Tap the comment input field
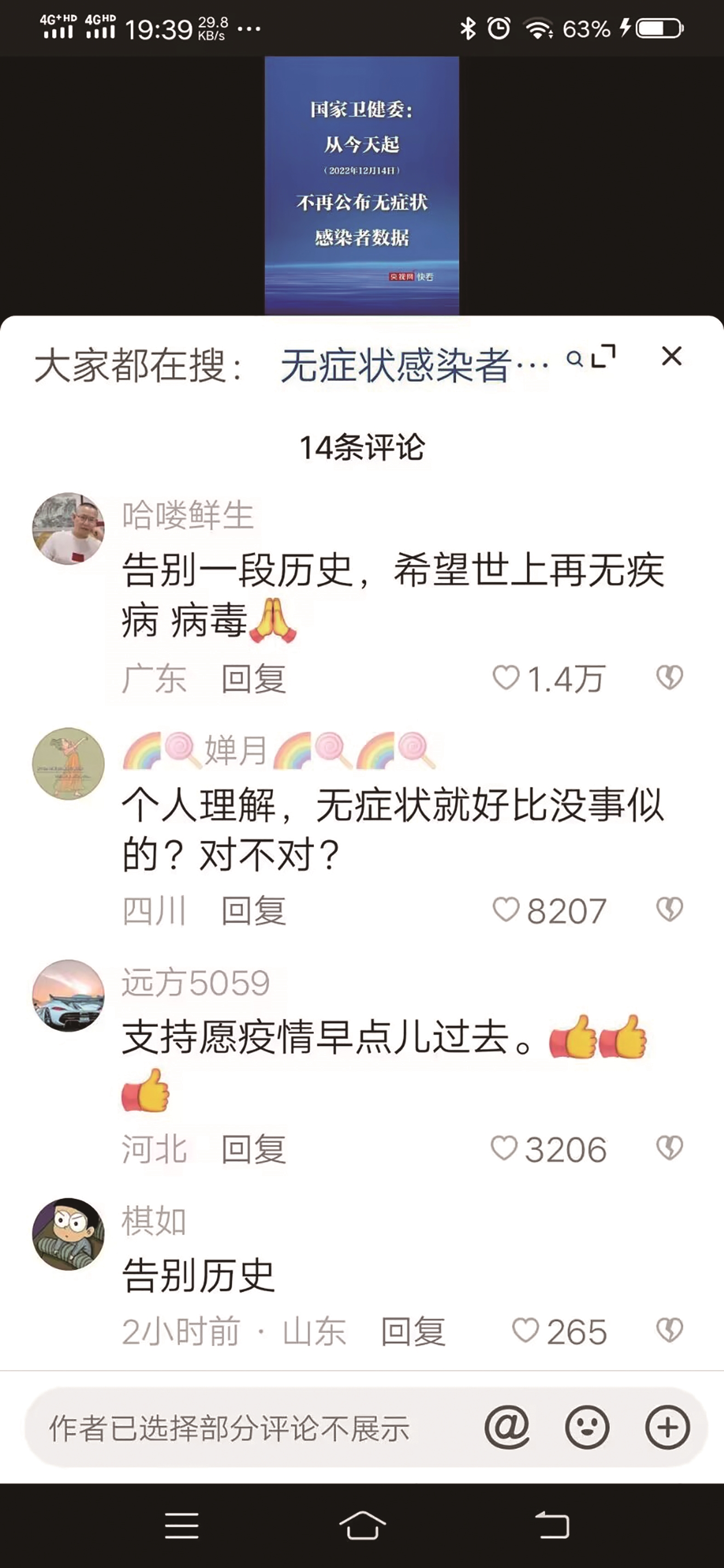Screen dimensions: 724x1568 (244, 1427)
